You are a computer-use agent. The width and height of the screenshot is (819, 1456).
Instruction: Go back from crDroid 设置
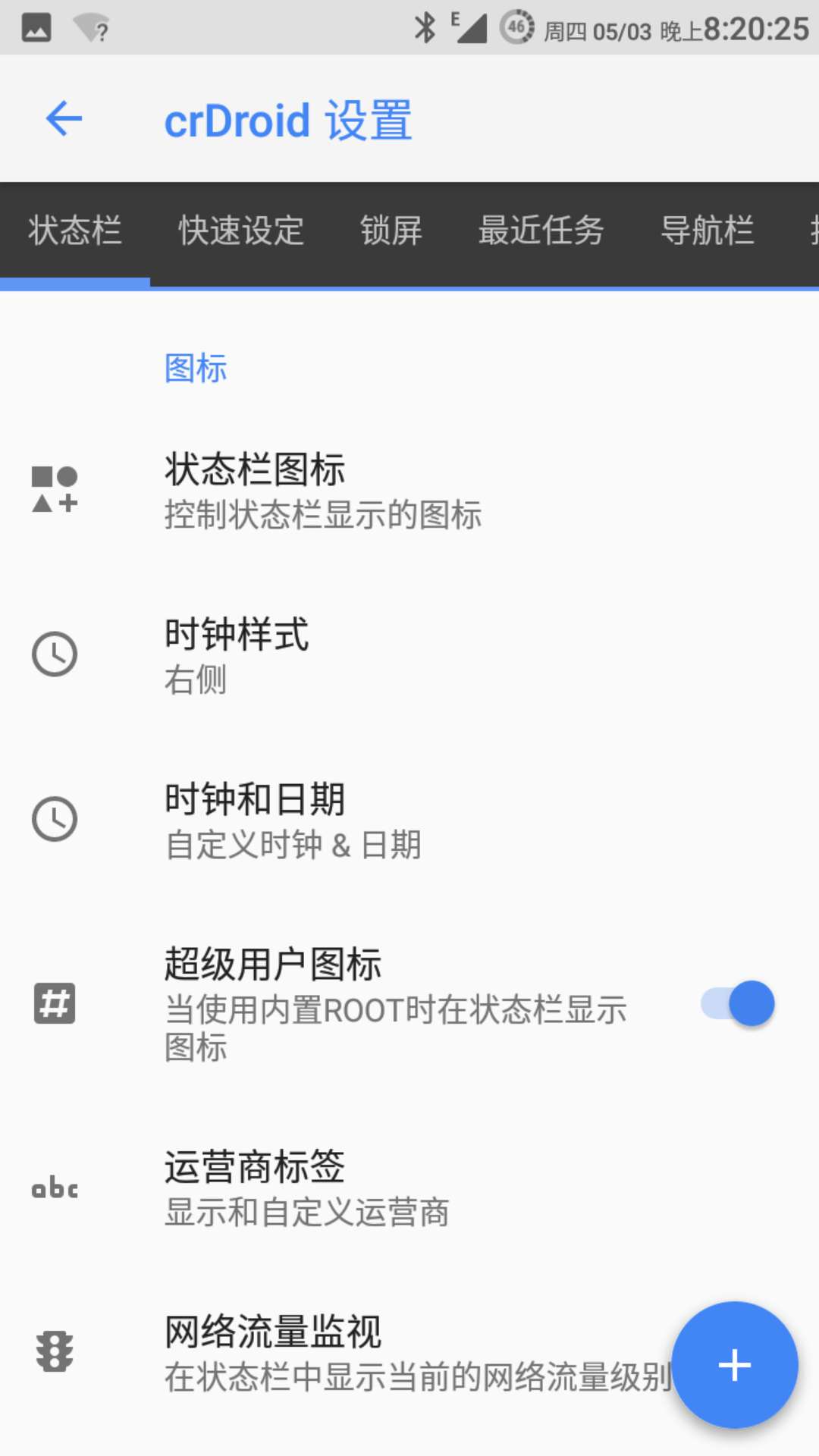(64, 119)
